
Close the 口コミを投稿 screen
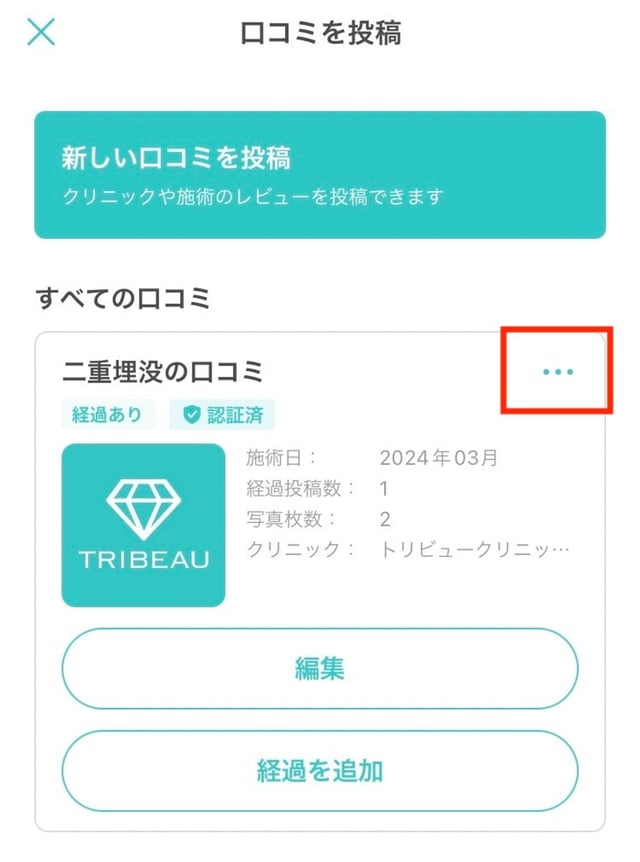(41, 32)
